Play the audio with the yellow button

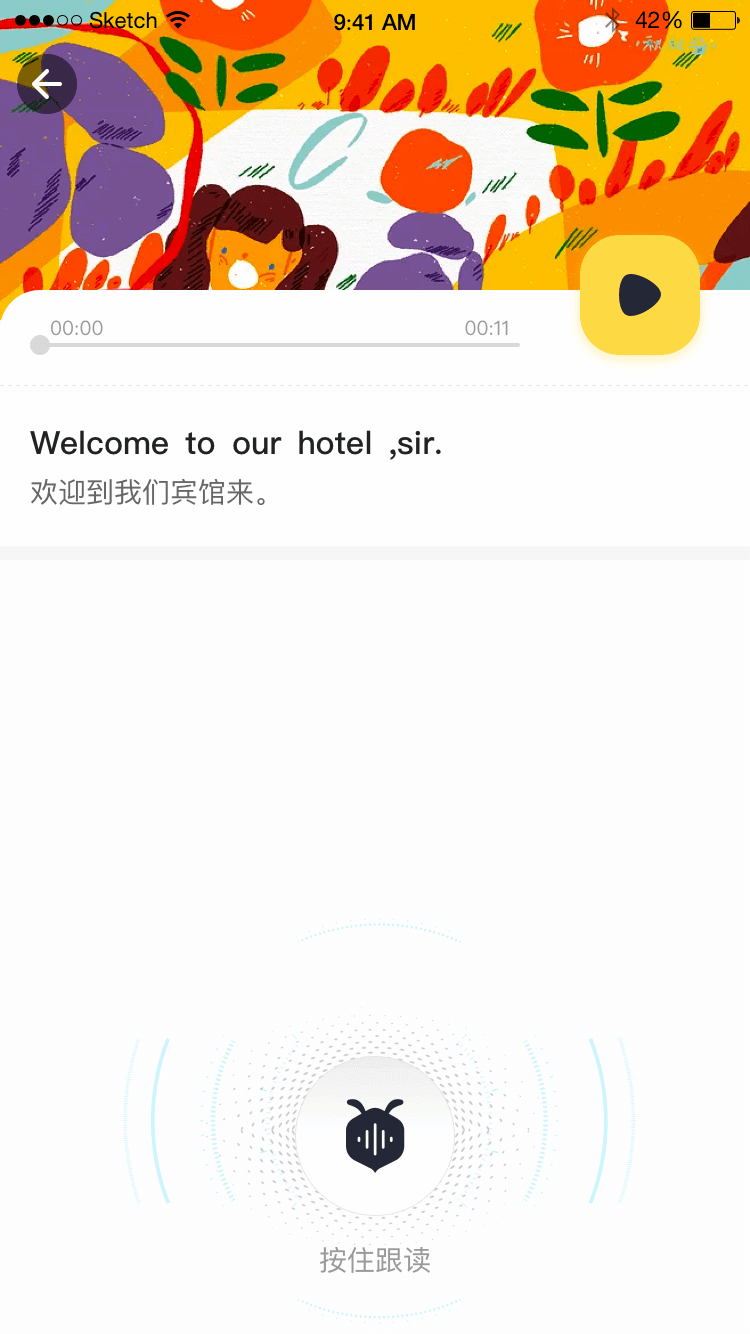pyautogui.click(x=640, y=295)
